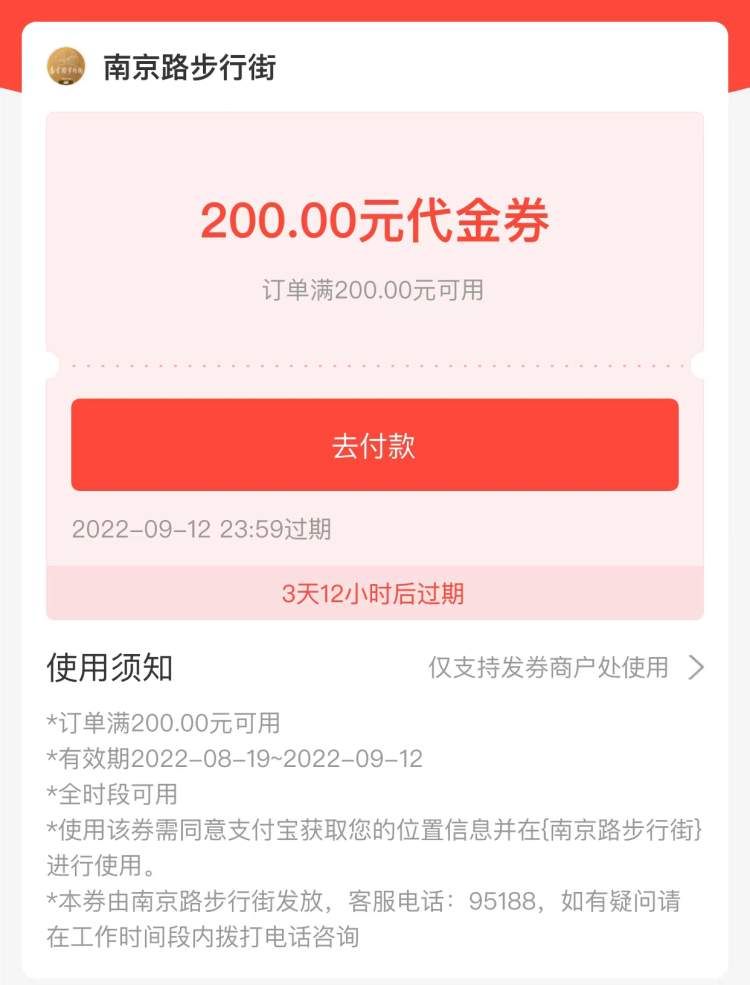Open the 南京路步行街 merchant page
This screenshot has width=750, height=985.
click(x=188, y=67)
